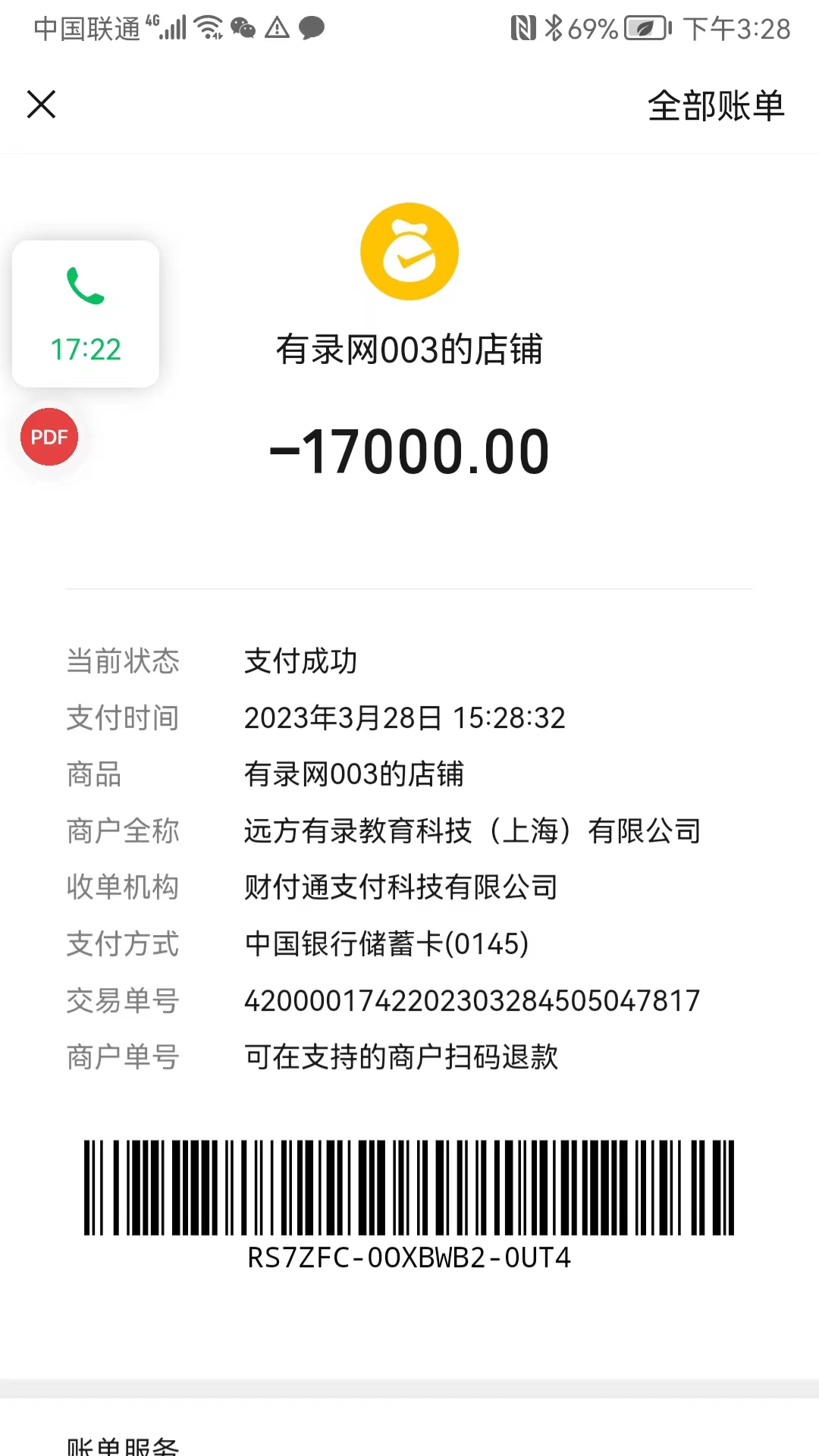Image resolution: width=819 pixels, height=1456 pixels.
Task: Open 全部账单 (all bills)
Action: pyautogui.click(x=715, y=105)
